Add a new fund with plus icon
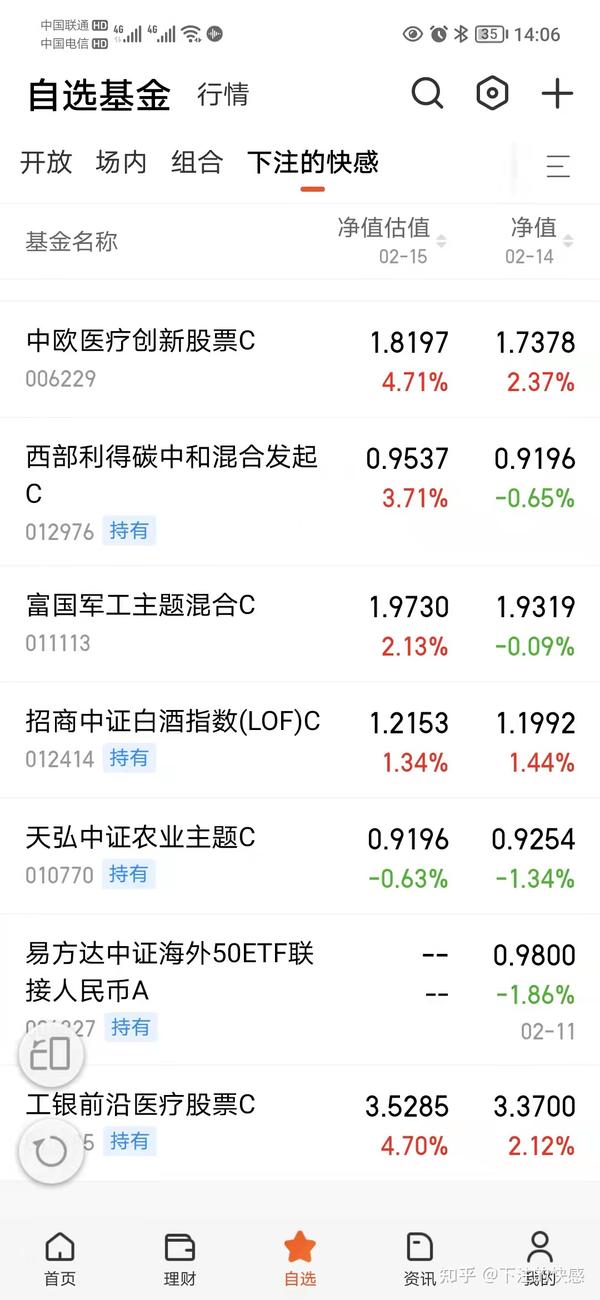600x1300 pixels. pyautogui.click(x=557, y=94)
